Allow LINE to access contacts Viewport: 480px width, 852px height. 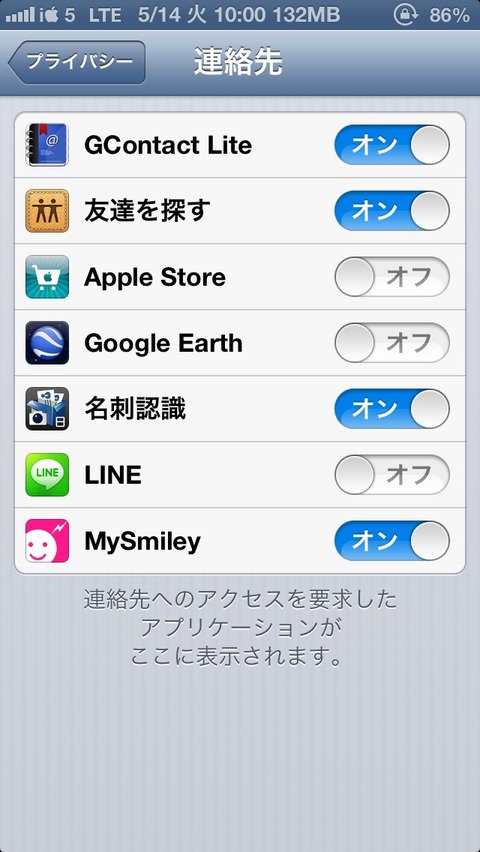tap(392, 475)
